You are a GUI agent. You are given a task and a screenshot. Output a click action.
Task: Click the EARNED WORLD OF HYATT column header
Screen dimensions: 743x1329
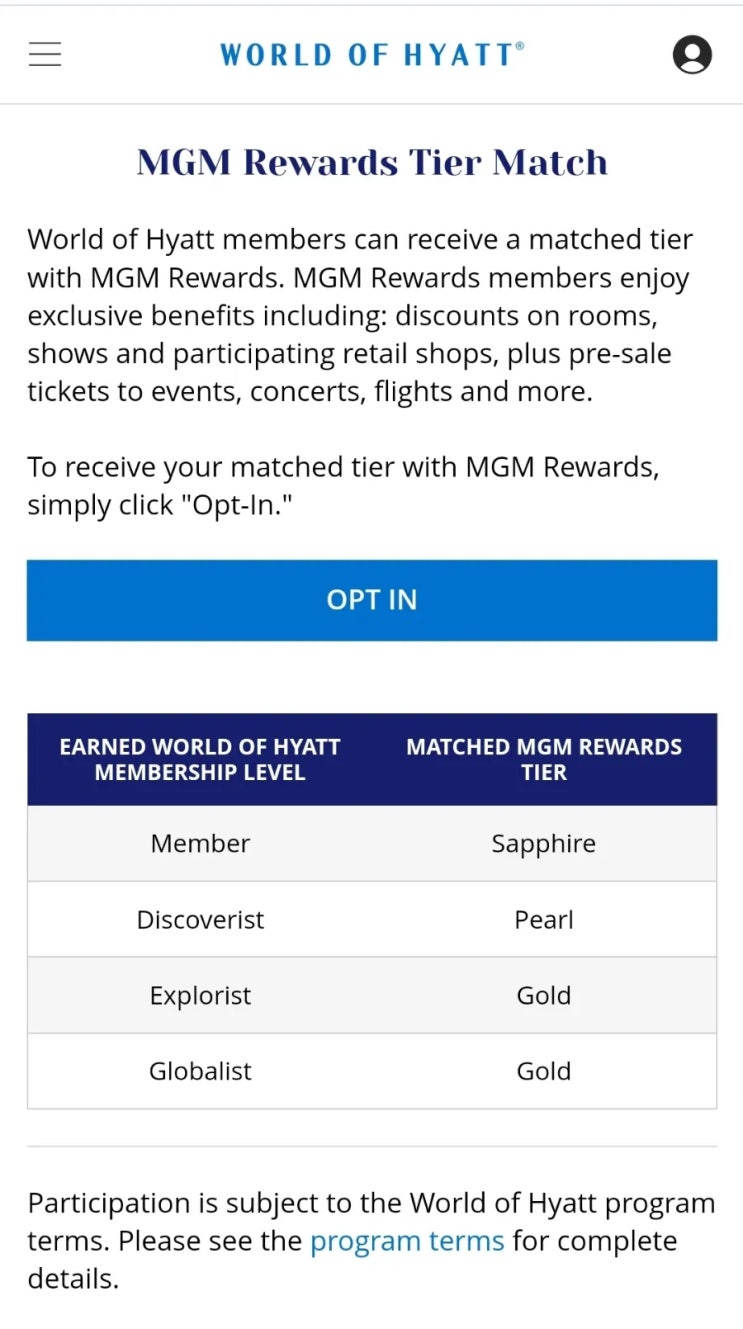[x=200, y=758]
